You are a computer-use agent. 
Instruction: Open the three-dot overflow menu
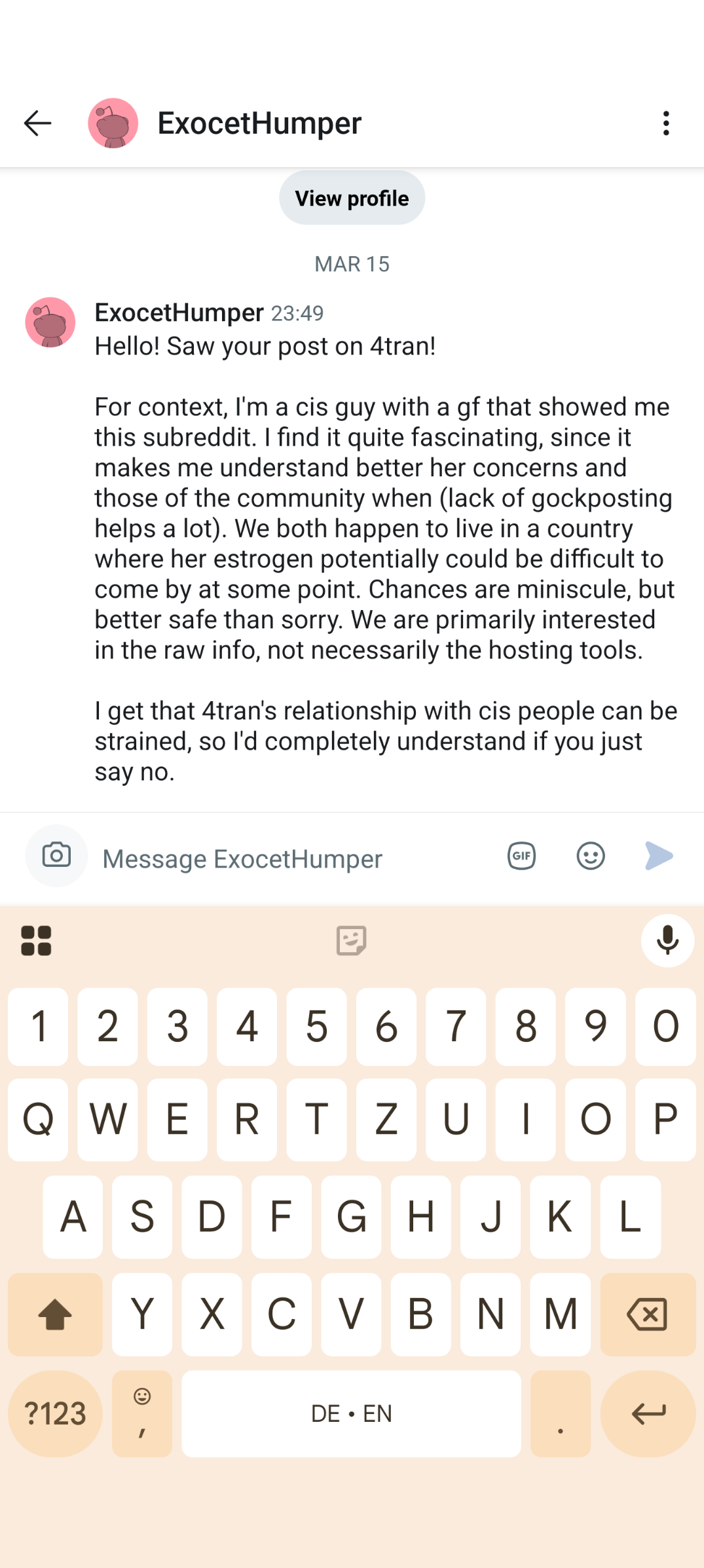665,123
